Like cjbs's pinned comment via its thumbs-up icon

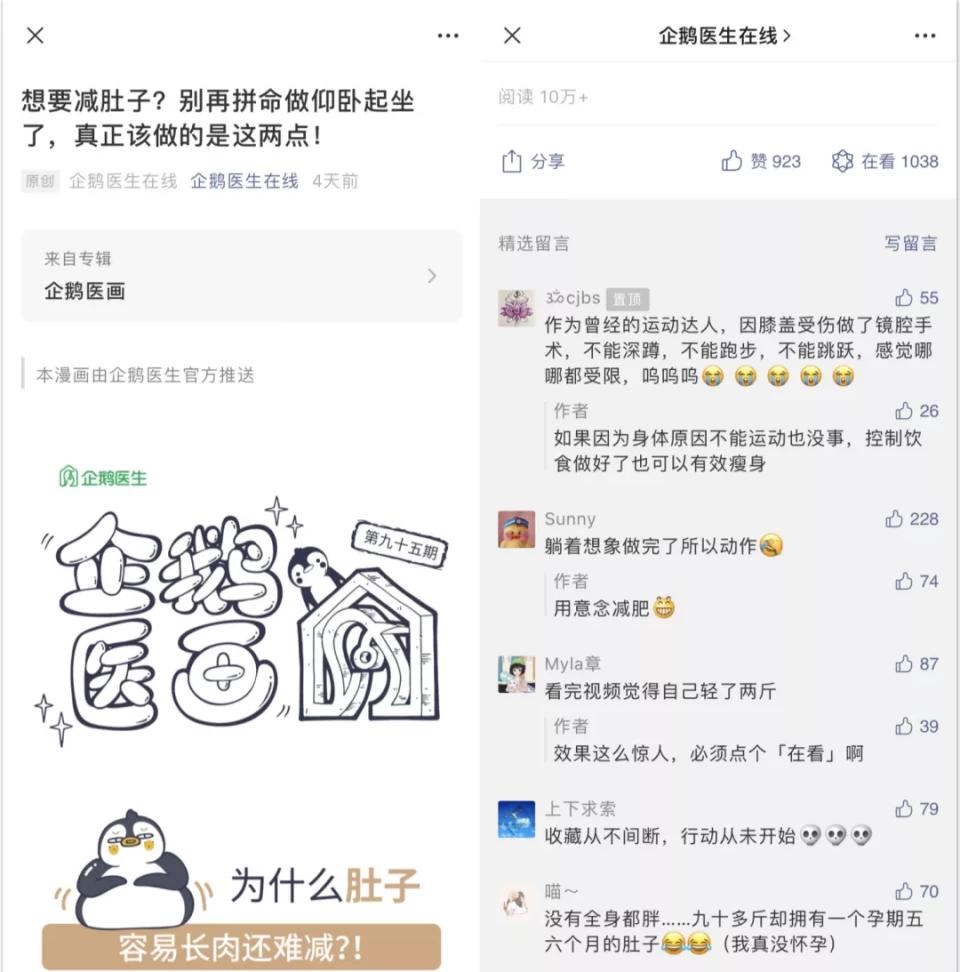pyautogui.click(x=903, y=297)
